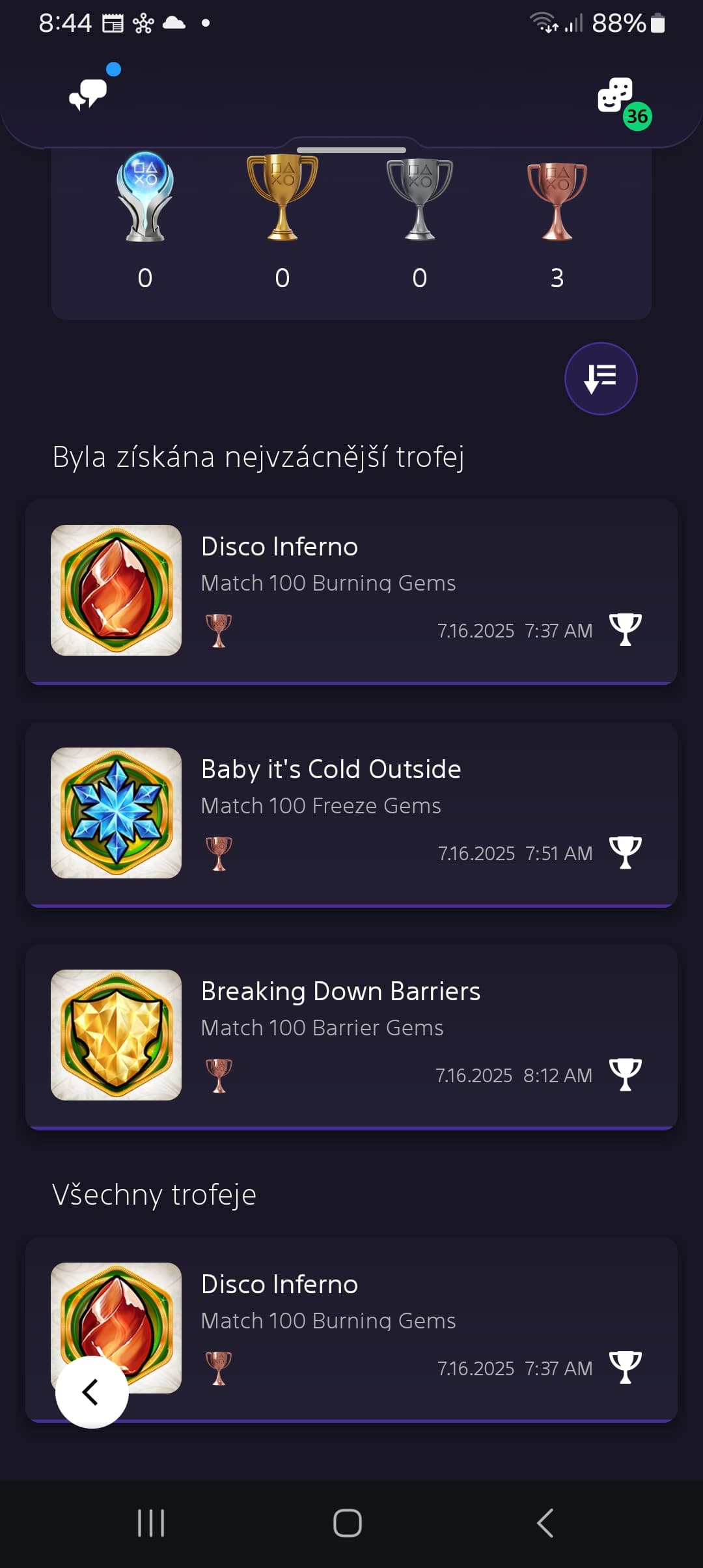
Task: Open the chat messages icon
Action: pyautogui.click(x=89, y=94)
